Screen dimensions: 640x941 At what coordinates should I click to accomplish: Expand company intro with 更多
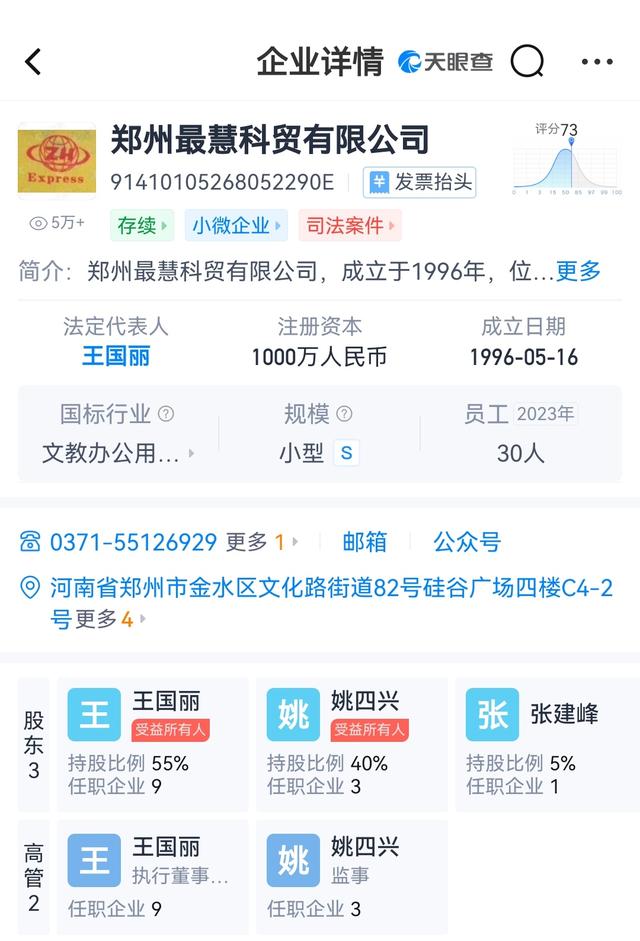(x=578, y=270)
